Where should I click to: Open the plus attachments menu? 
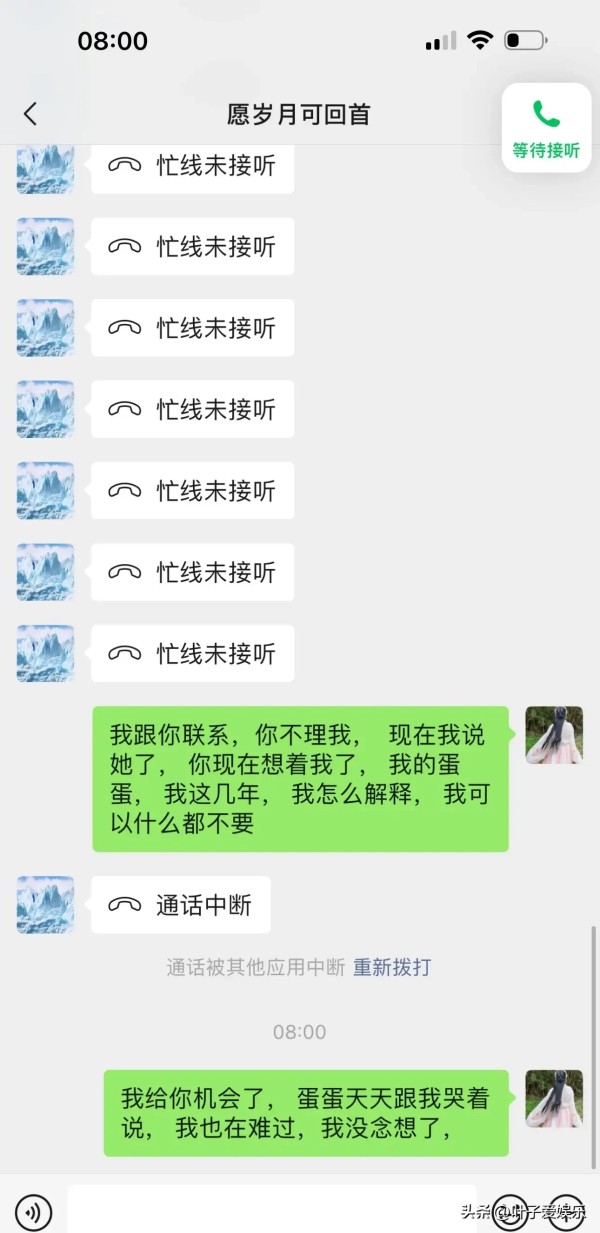[x=566, y=1212]
